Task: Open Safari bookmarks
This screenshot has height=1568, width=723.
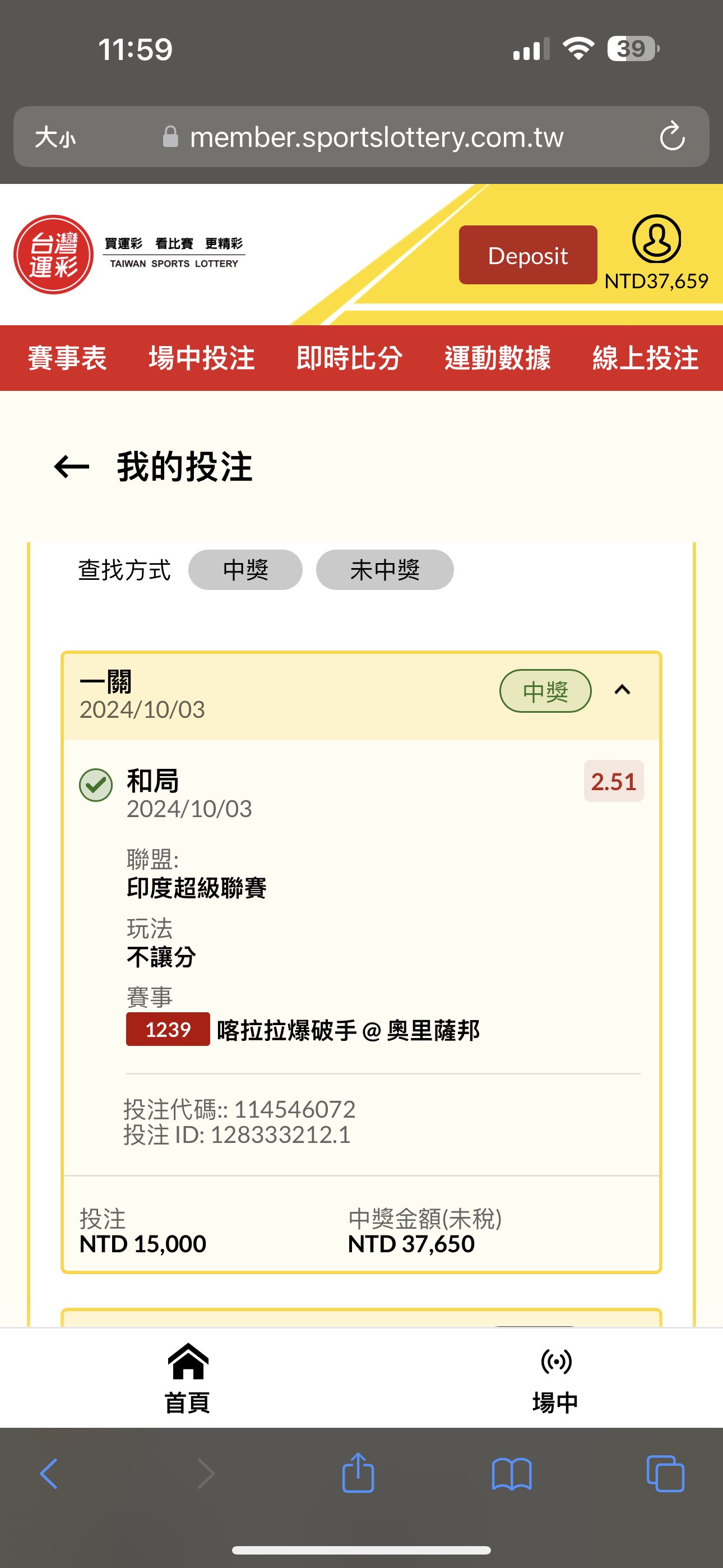Action: 512,1474
